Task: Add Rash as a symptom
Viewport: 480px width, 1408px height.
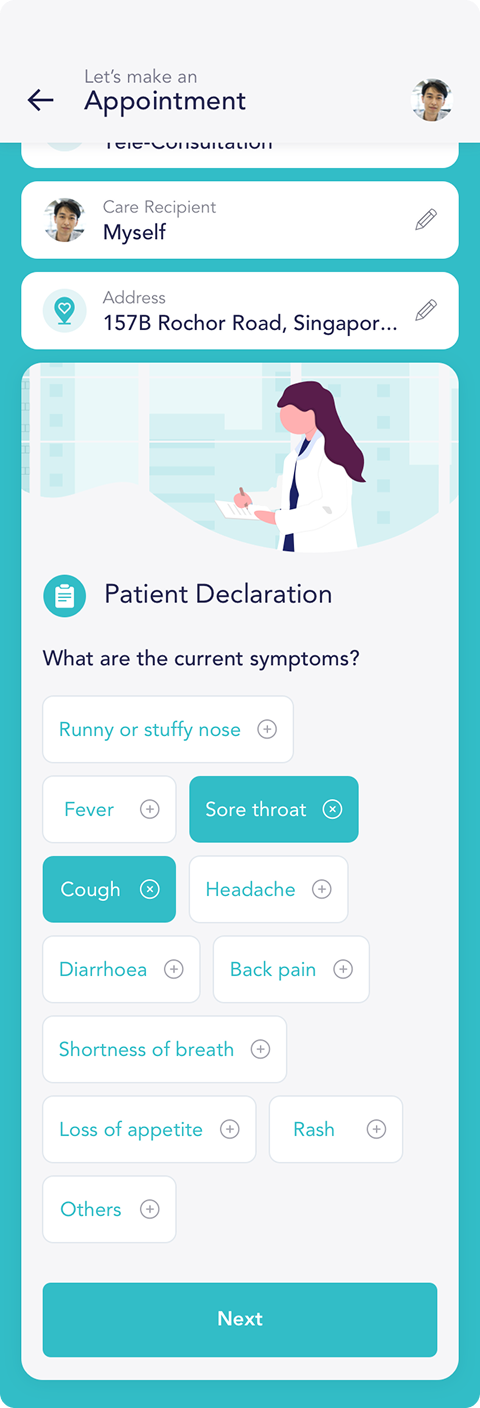Action: (336, 1129)
